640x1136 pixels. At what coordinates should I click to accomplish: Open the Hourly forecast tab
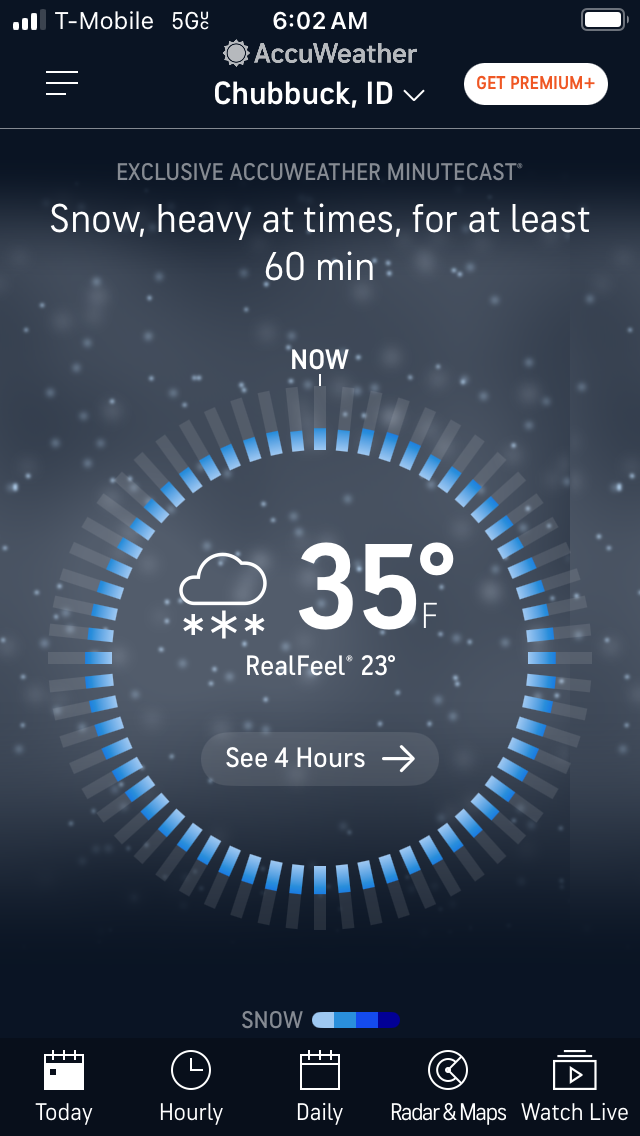[x=191, y=1086]
